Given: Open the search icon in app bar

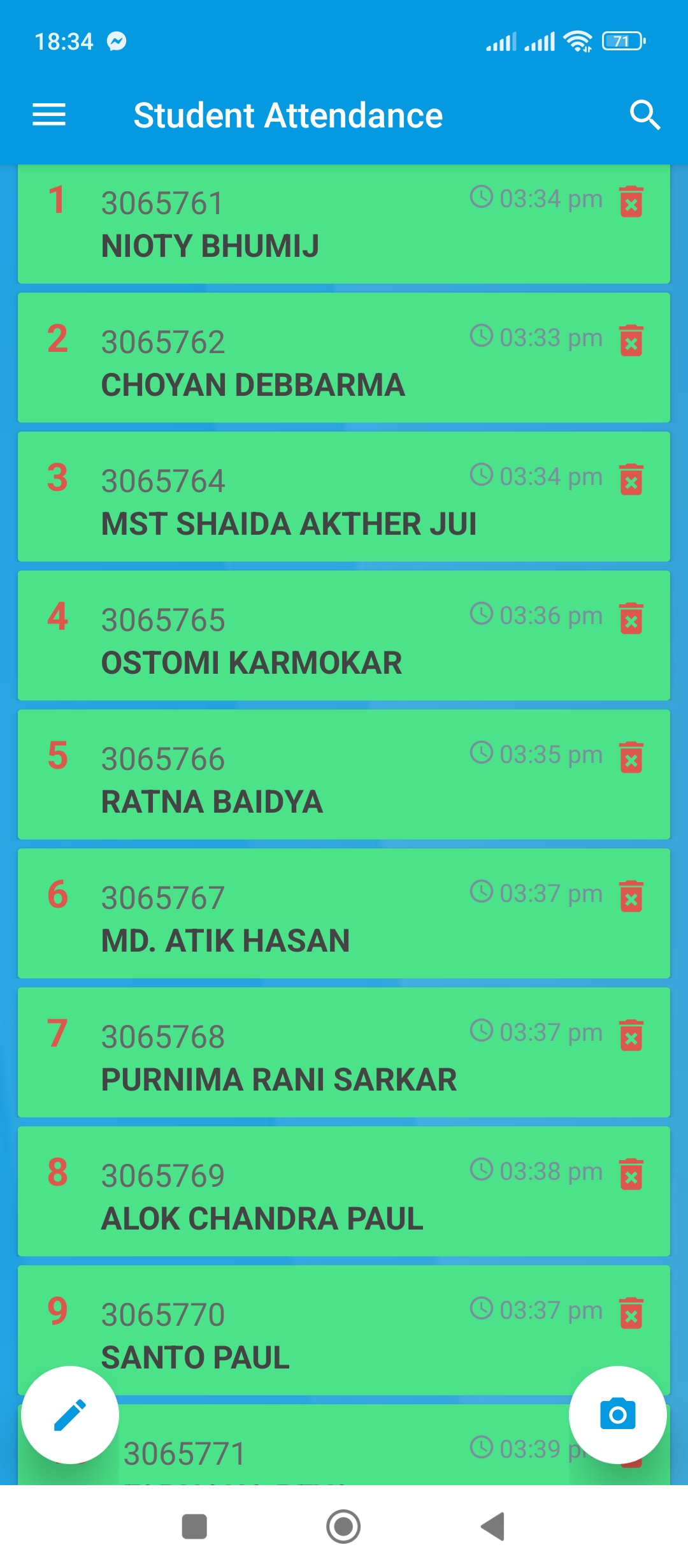Looking at the screenshot, I should click(645, 115).
